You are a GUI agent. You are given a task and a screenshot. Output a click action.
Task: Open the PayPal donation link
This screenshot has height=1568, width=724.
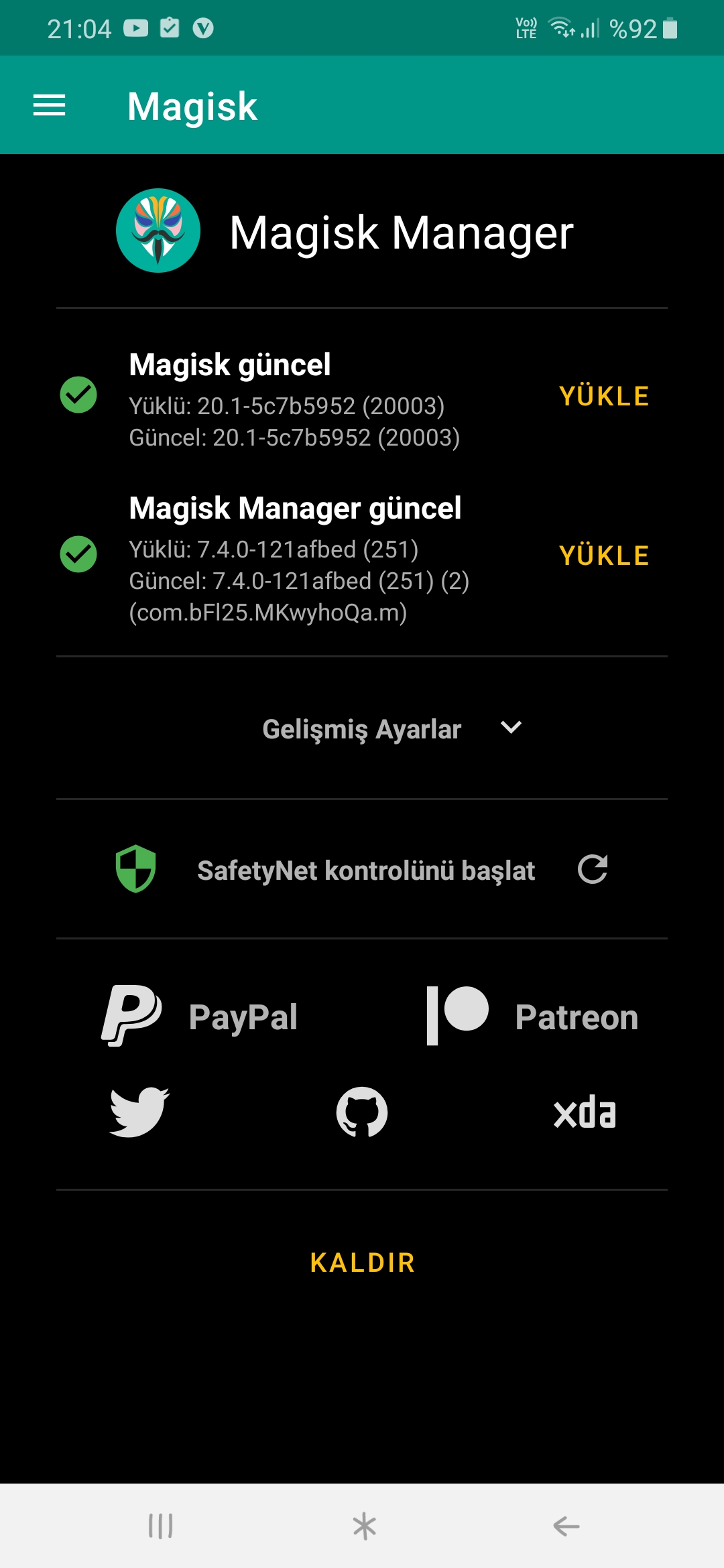click(200, 1017)
